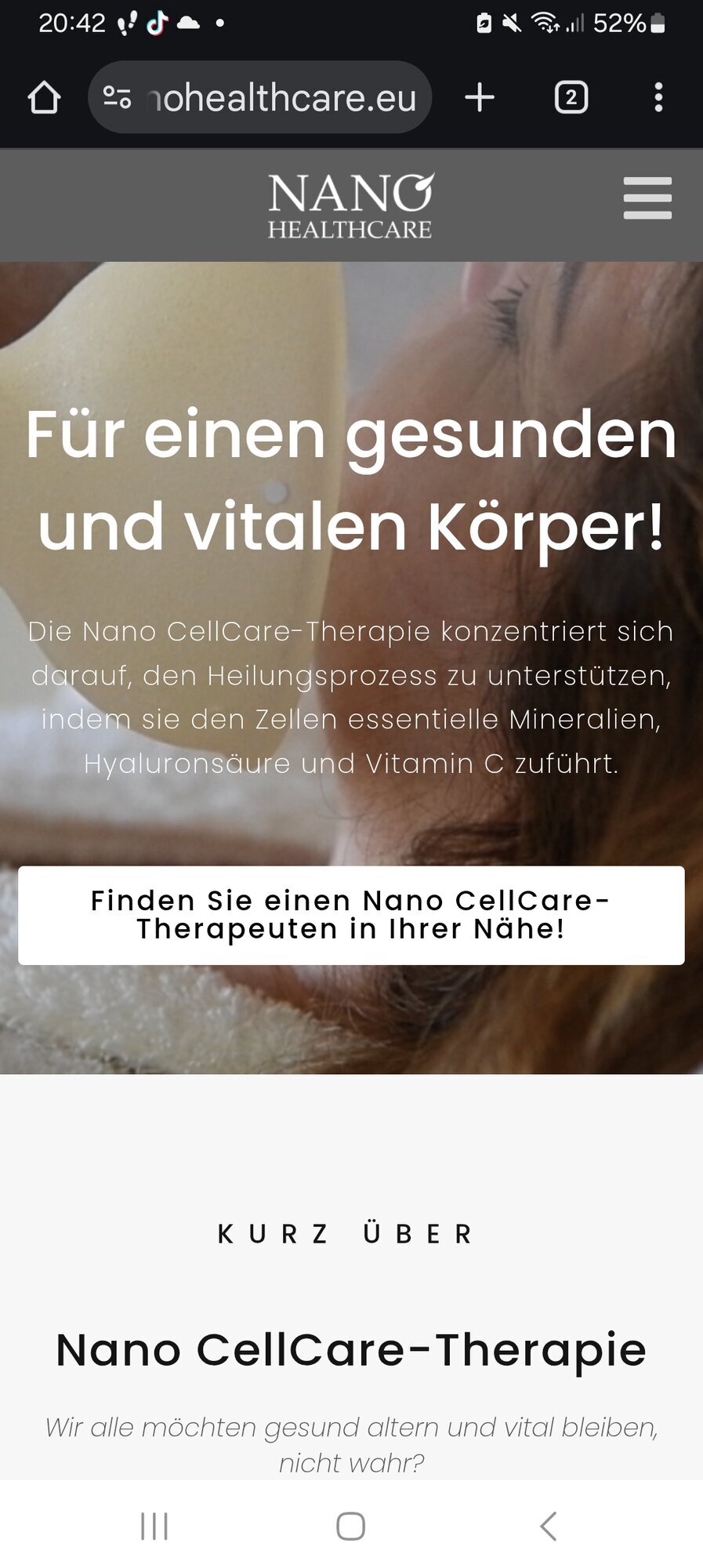The width and height of the screenshot is (703, 1568).
Task: View site information via the address bar icon
Action: pos(116,96)
